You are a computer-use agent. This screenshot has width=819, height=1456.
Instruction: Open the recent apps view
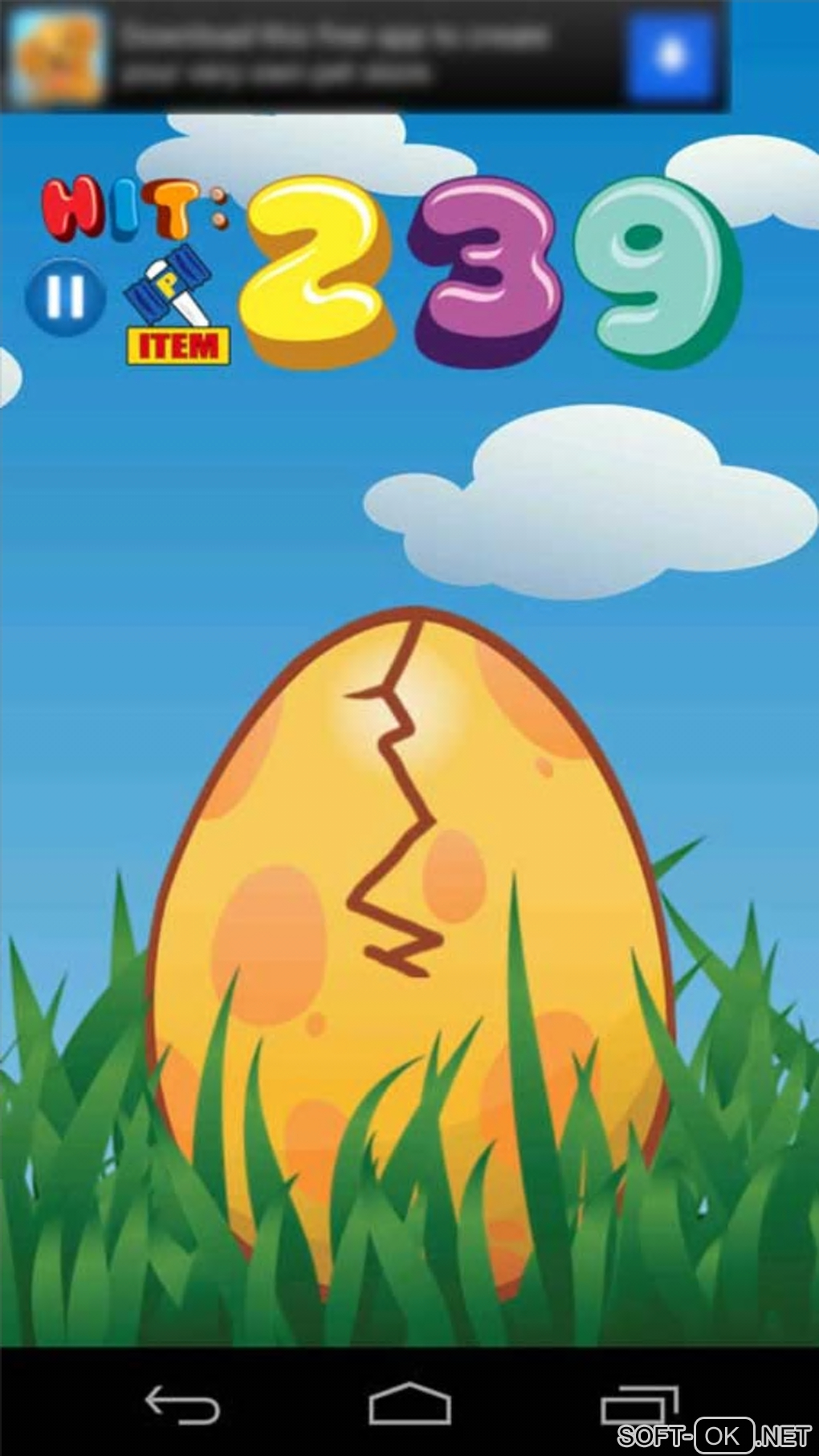[x=639, y=1404]
